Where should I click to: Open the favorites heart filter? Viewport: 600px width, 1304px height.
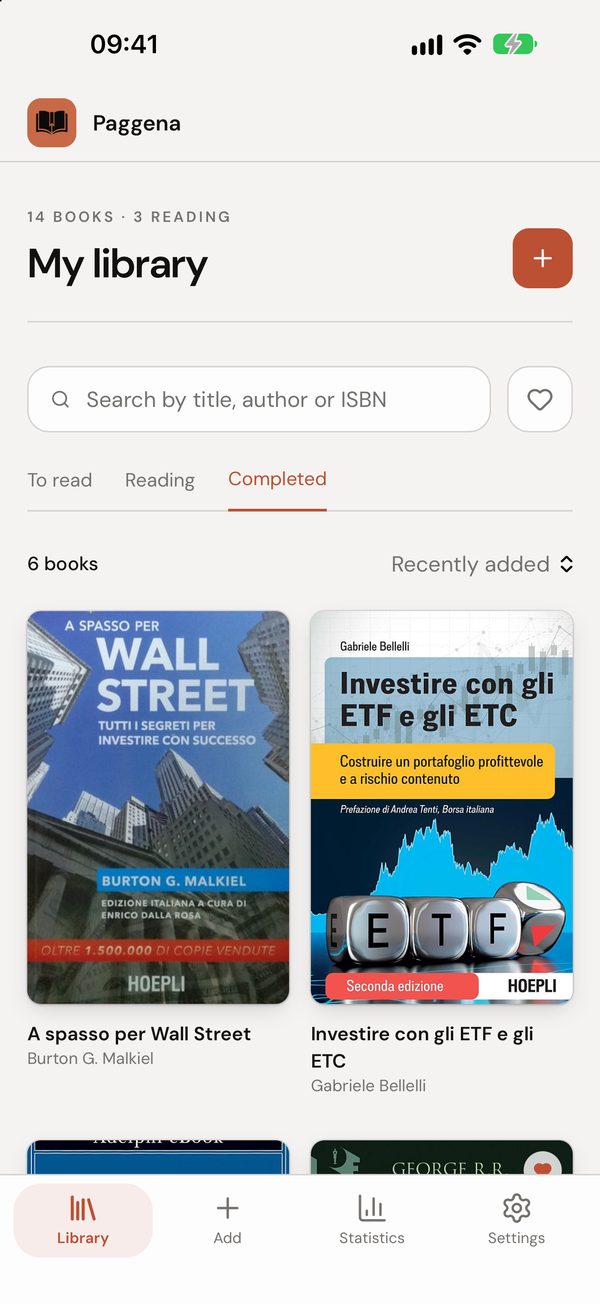click(540, 399)
